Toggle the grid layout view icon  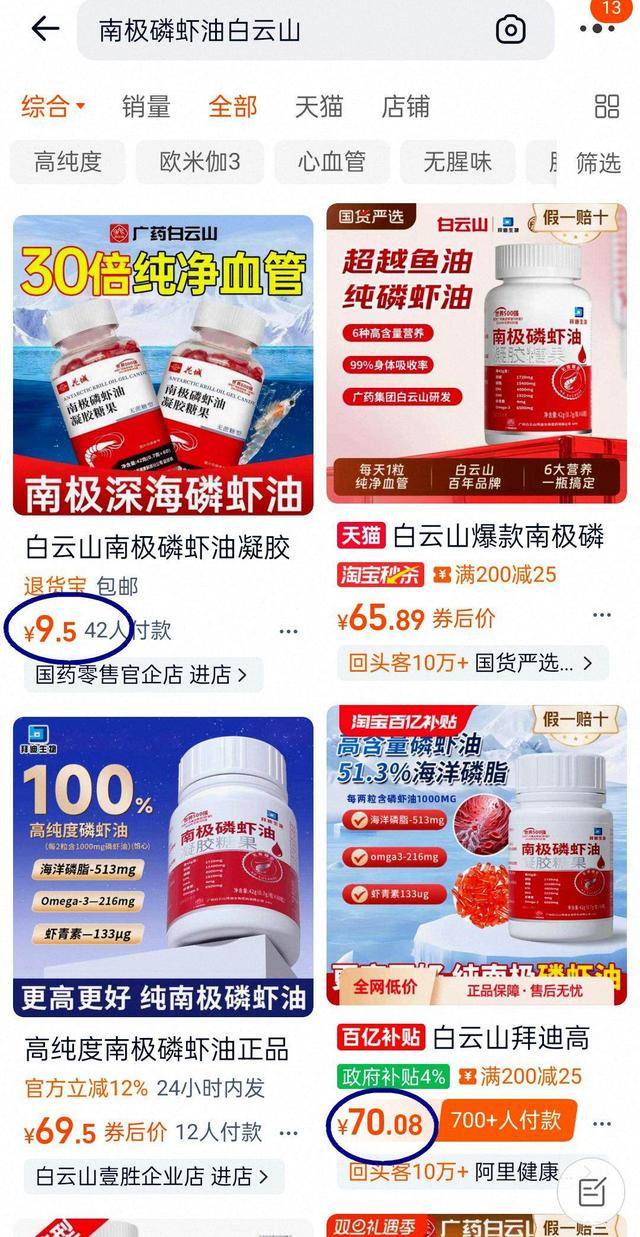coord(607,107)
